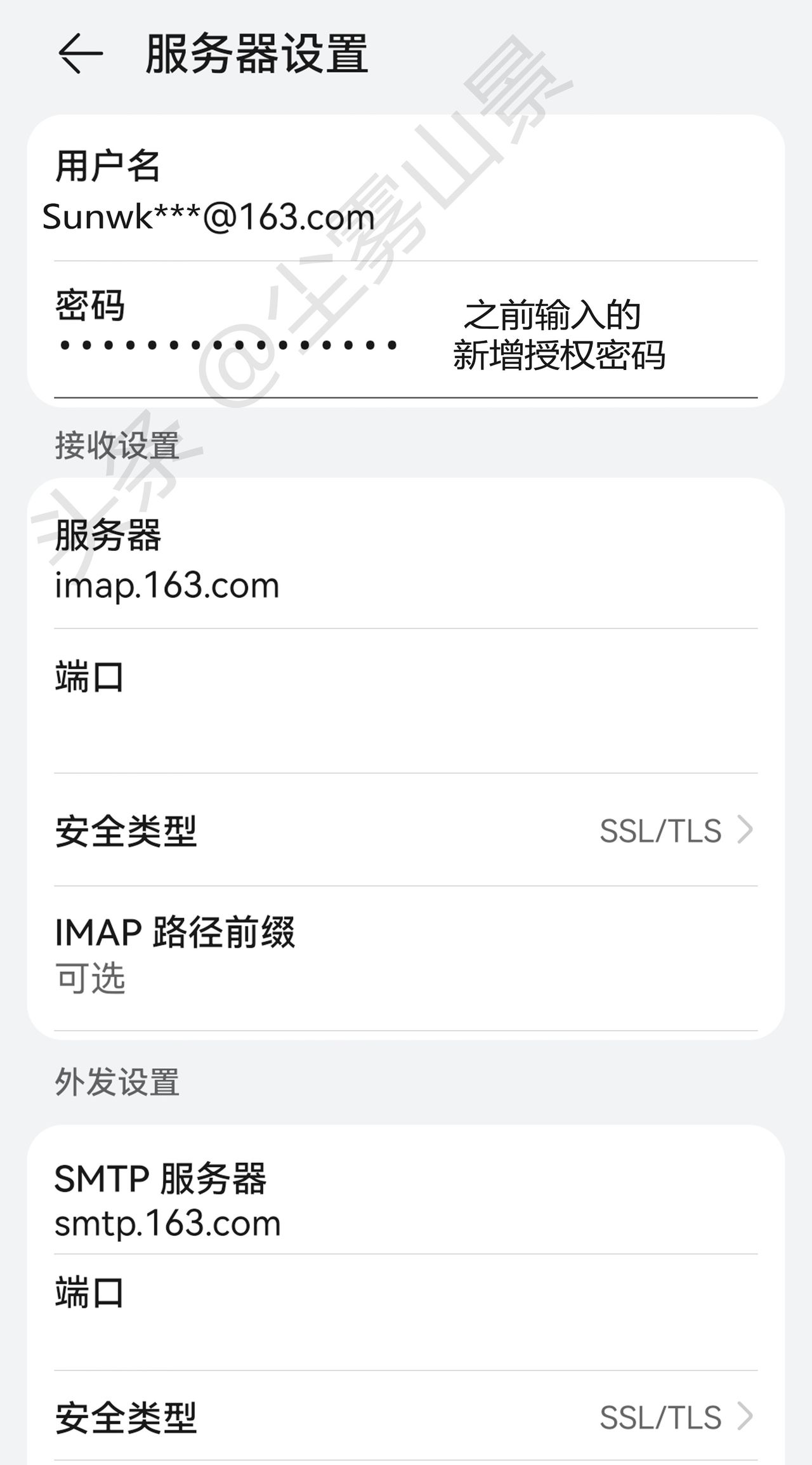
Task: Open 安全类型 under 接收设置
Action: tap(405, 831)
